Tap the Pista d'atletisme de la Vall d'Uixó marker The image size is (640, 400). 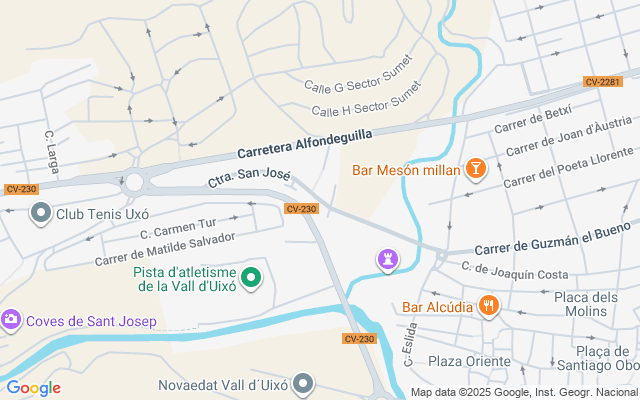tap(251, 277)
